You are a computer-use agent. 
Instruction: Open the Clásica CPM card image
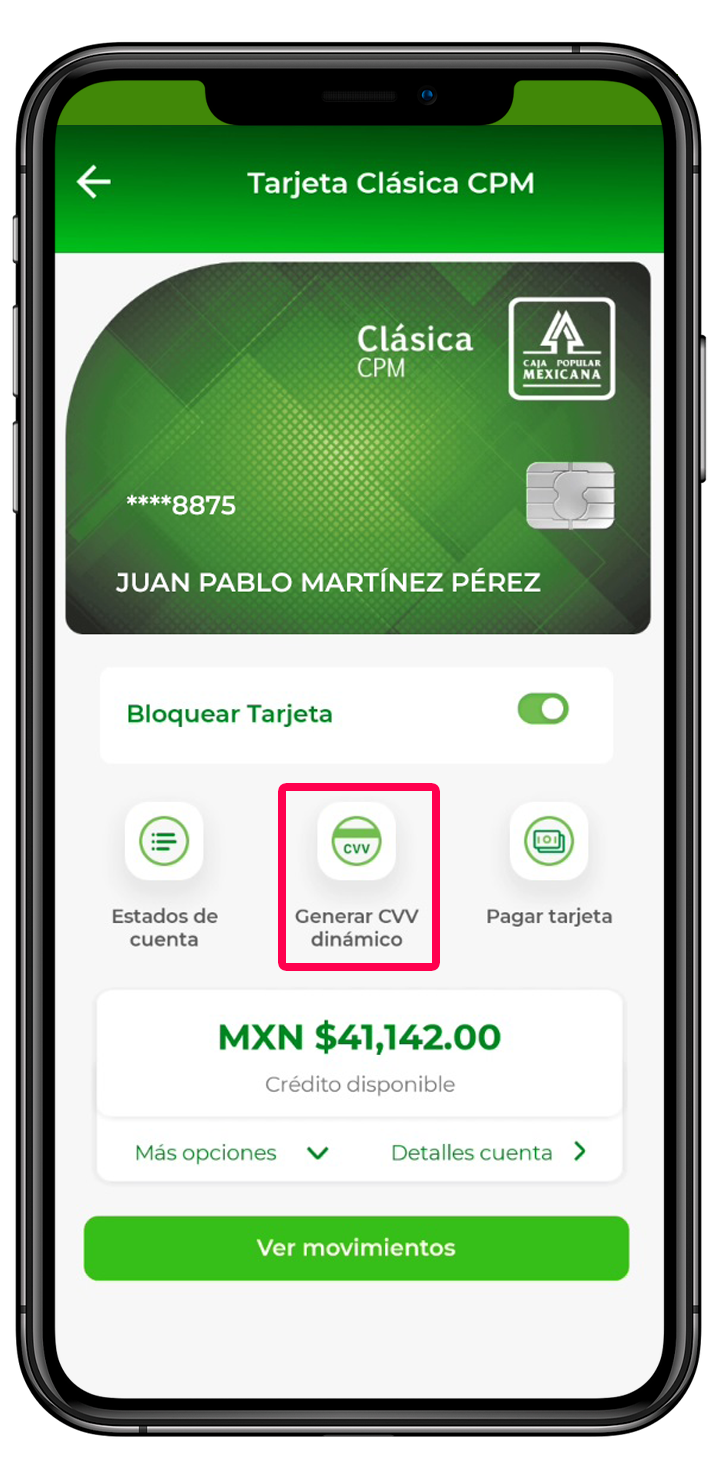[358, 448]
